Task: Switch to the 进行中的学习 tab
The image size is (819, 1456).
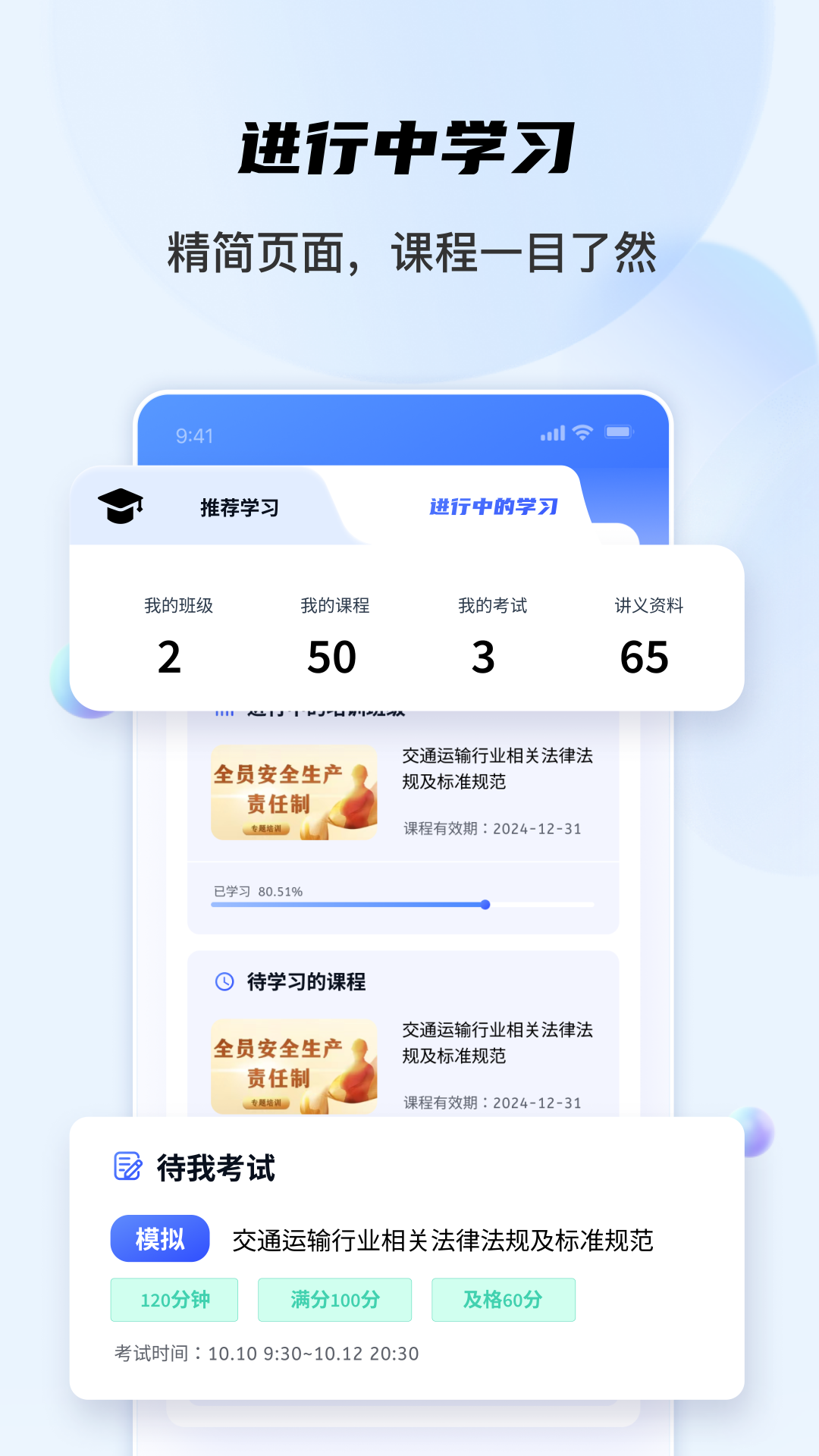Action: click(493, 507)
